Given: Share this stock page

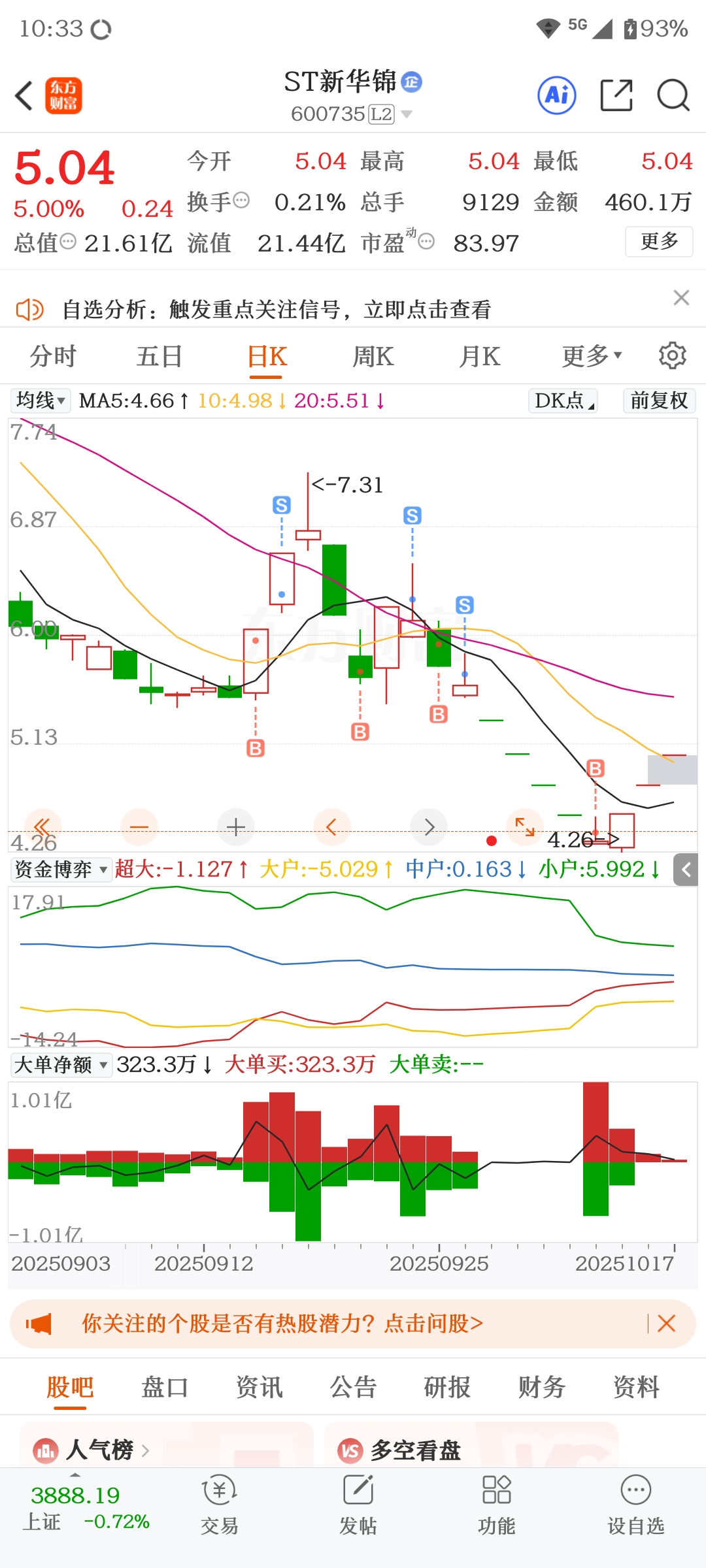Looking at the screenshot, I should [616, 95].
